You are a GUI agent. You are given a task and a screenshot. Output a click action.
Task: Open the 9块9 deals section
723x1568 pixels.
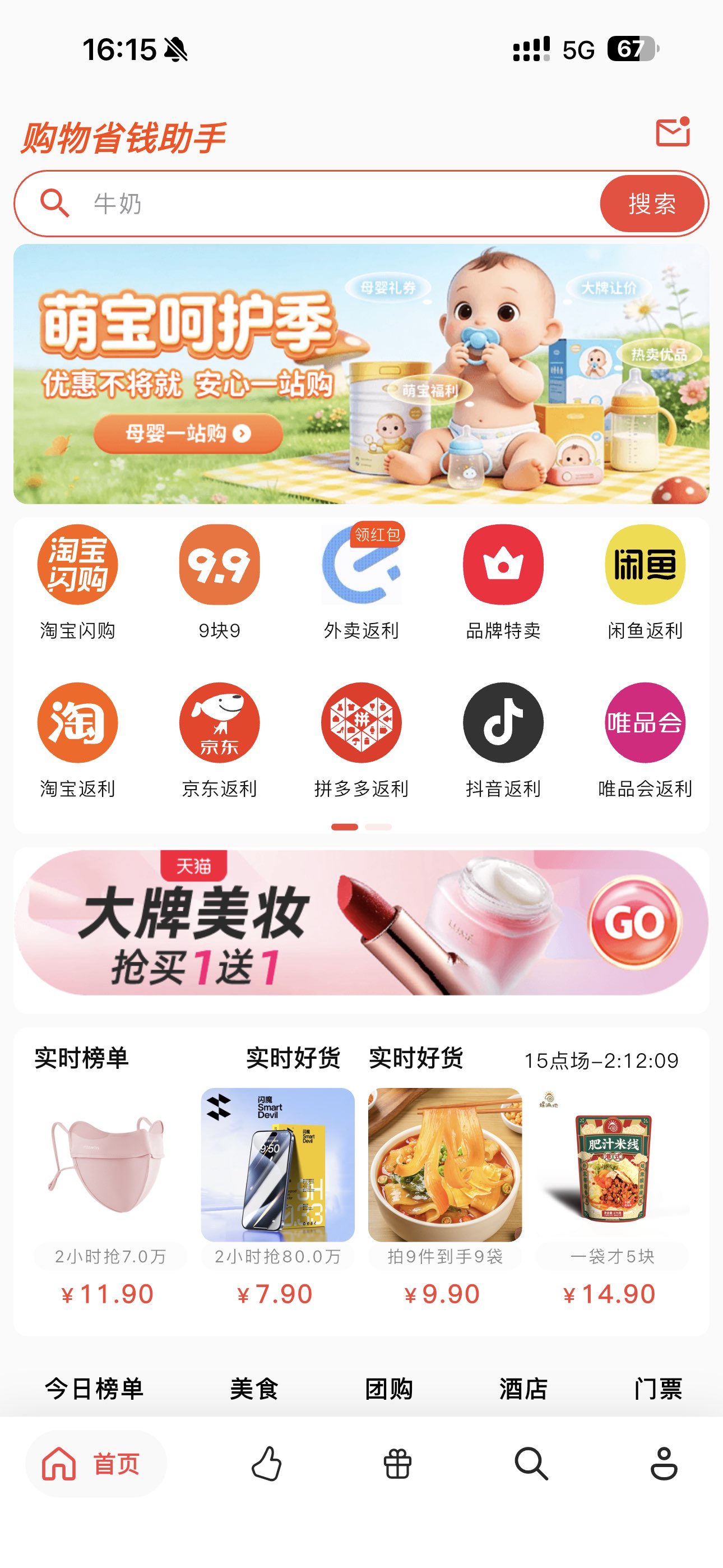tap(219, 580)
